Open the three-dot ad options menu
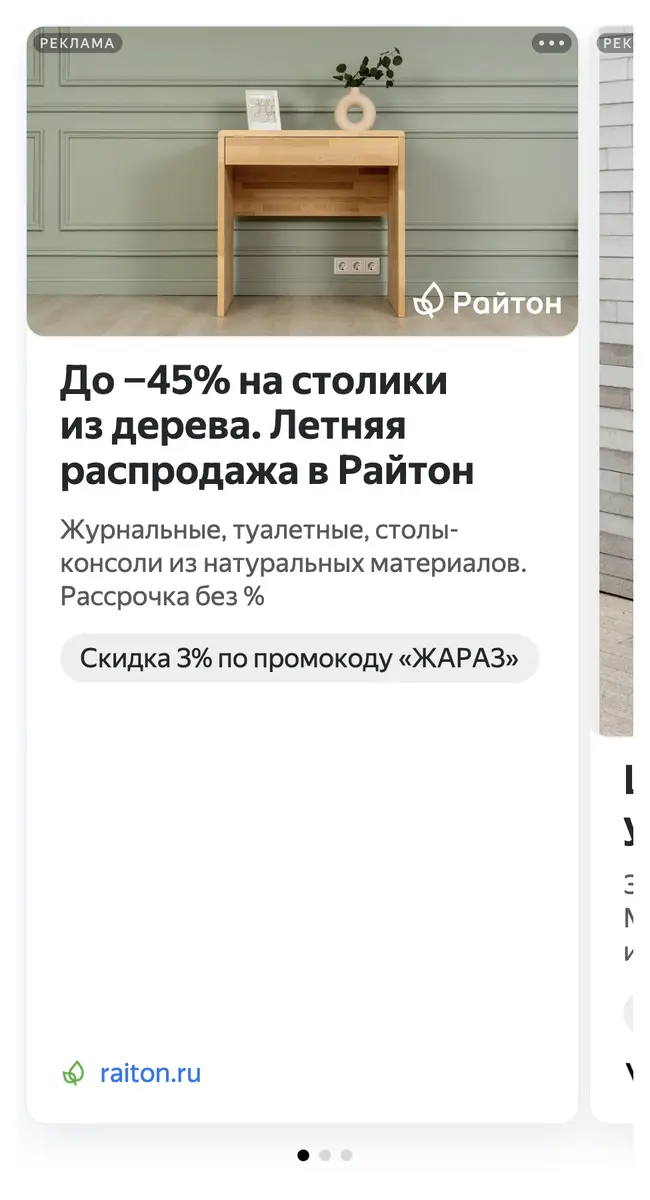Image resolution: width=650 pixels, height=1200 pixels. pyautogui.click(x=551, y=43)
